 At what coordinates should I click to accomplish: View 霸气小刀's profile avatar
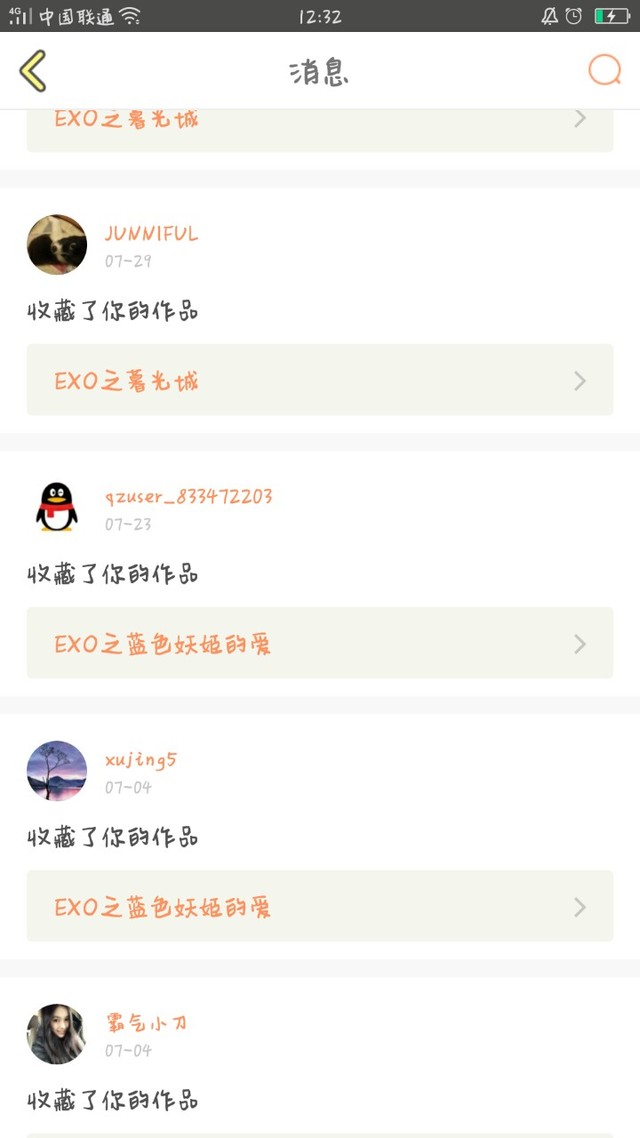(57, 1034)
